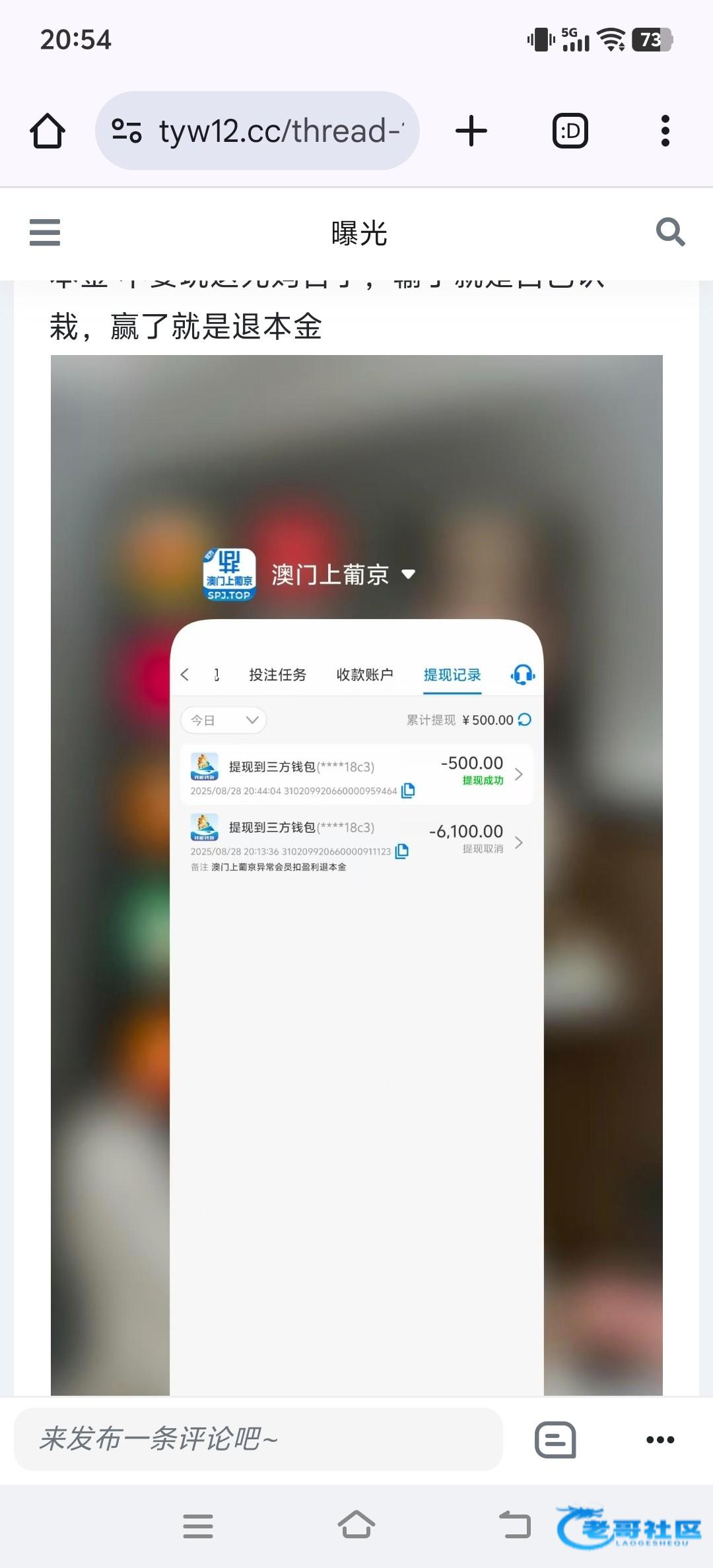Screen dimensions: 713x1568
Task: Open the site's hamburger menu
Action: tap(45, 232)
